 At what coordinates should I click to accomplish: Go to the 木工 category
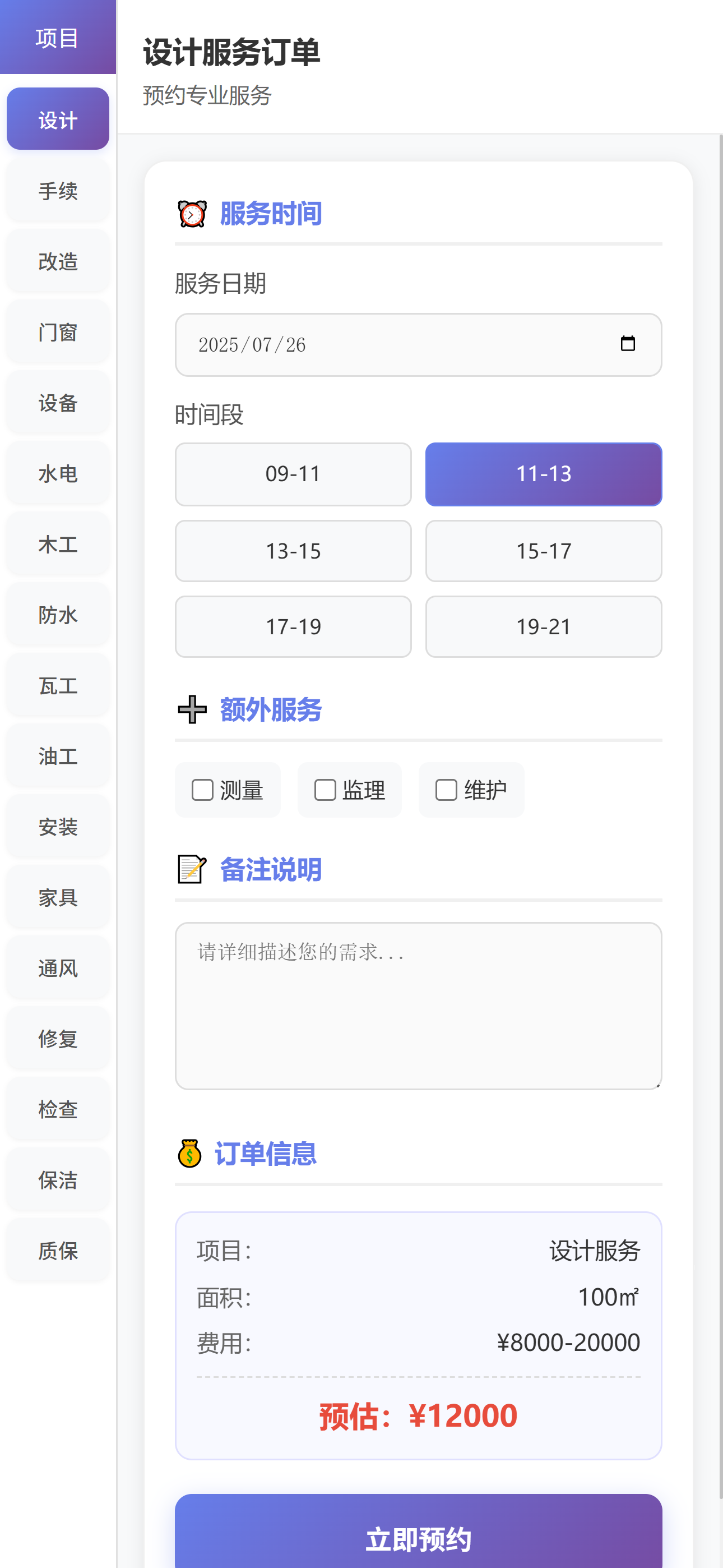pyautogui.click(x=58, y=544)
